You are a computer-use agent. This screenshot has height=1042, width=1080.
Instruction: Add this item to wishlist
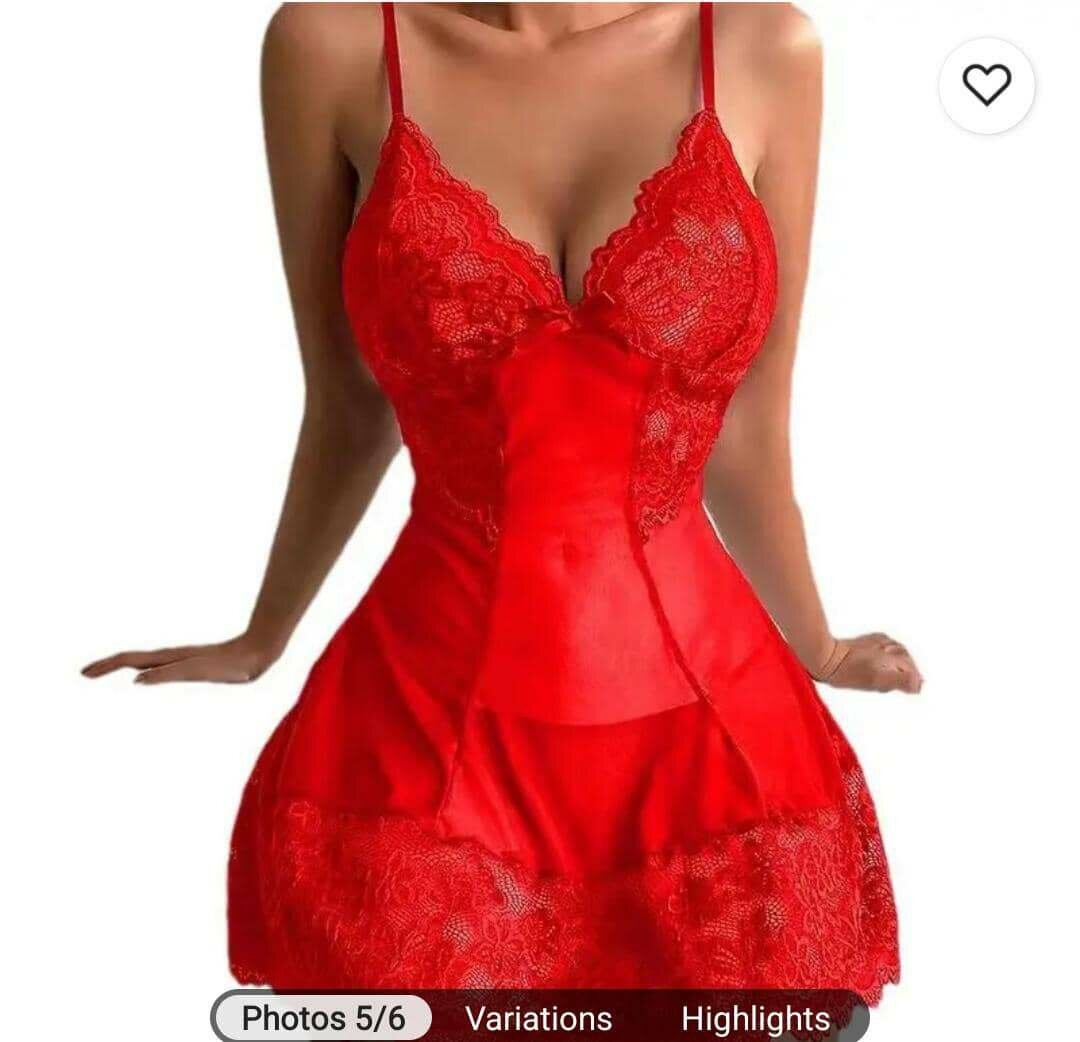click(x=986, y=86)
